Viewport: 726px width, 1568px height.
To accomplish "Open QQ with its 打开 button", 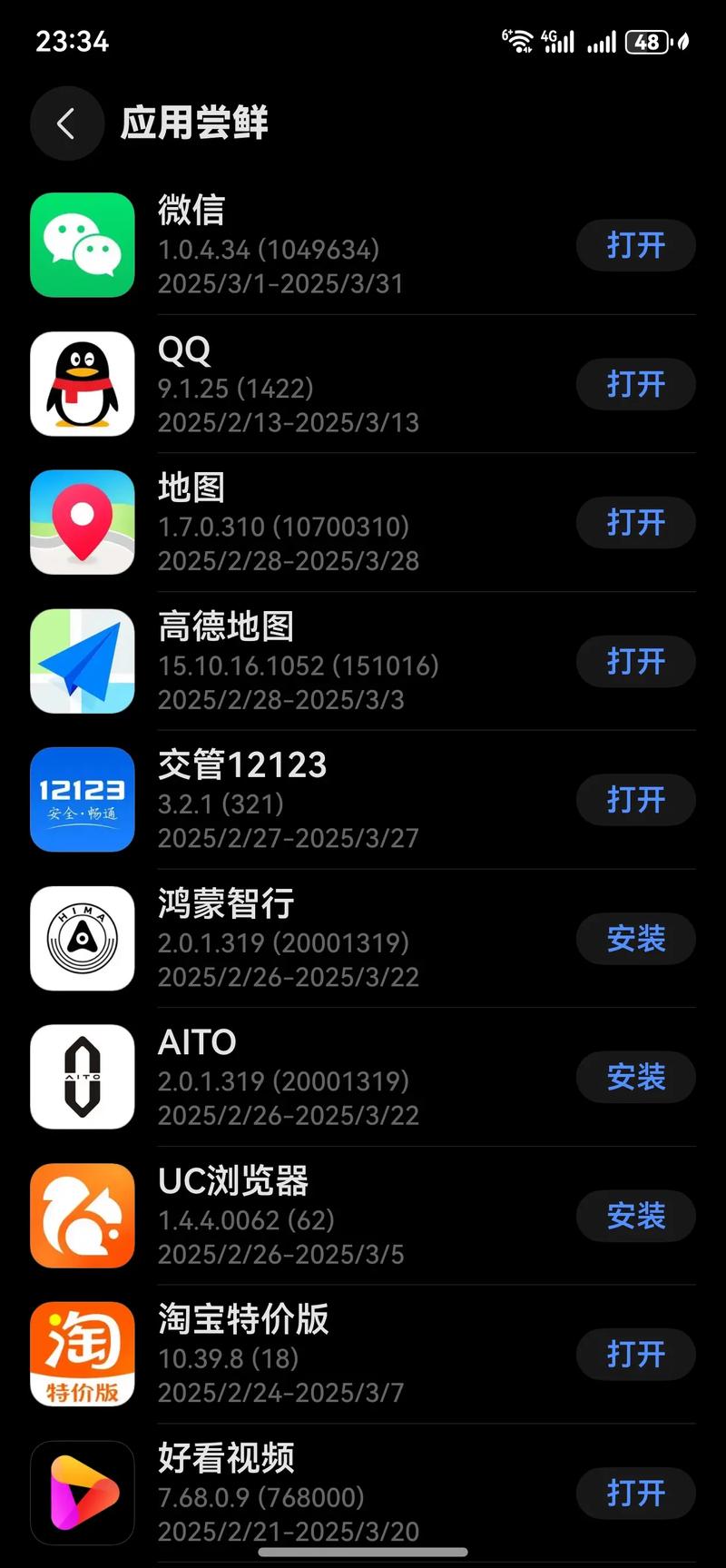I will [x=635, y=385].
